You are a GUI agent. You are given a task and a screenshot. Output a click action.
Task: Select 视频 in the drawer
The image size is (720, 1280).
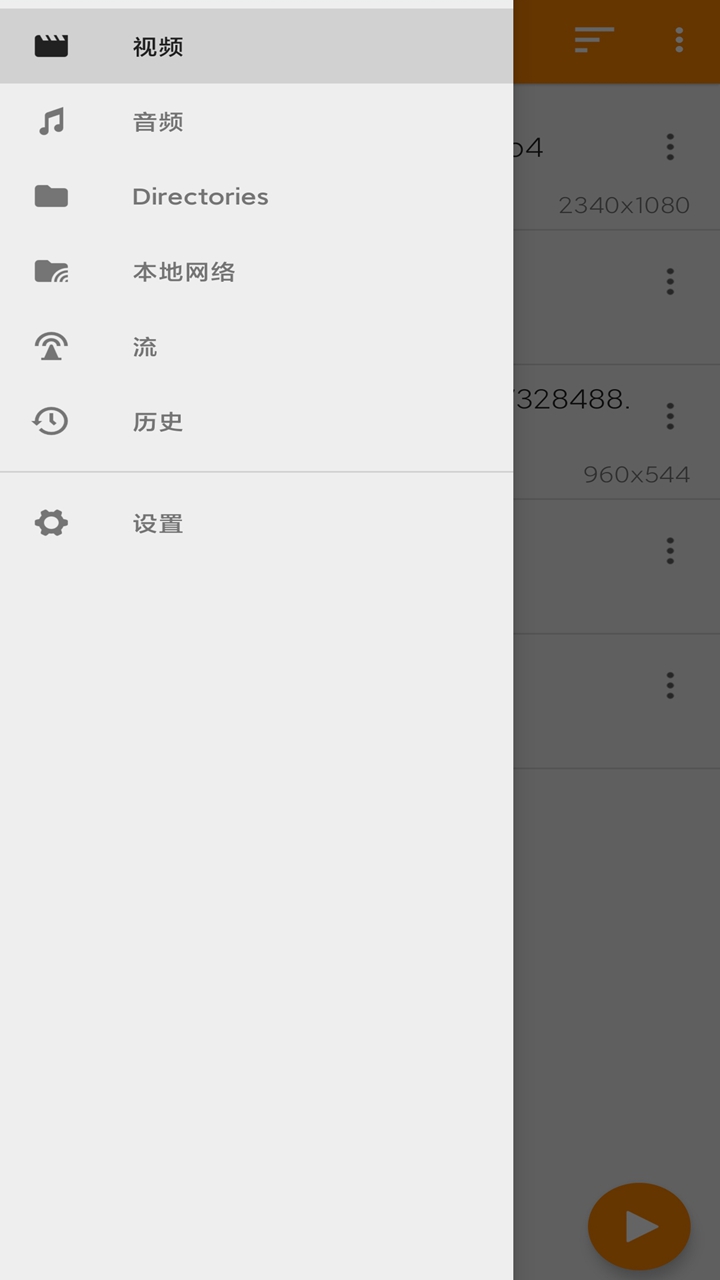(x=157, y=47)
